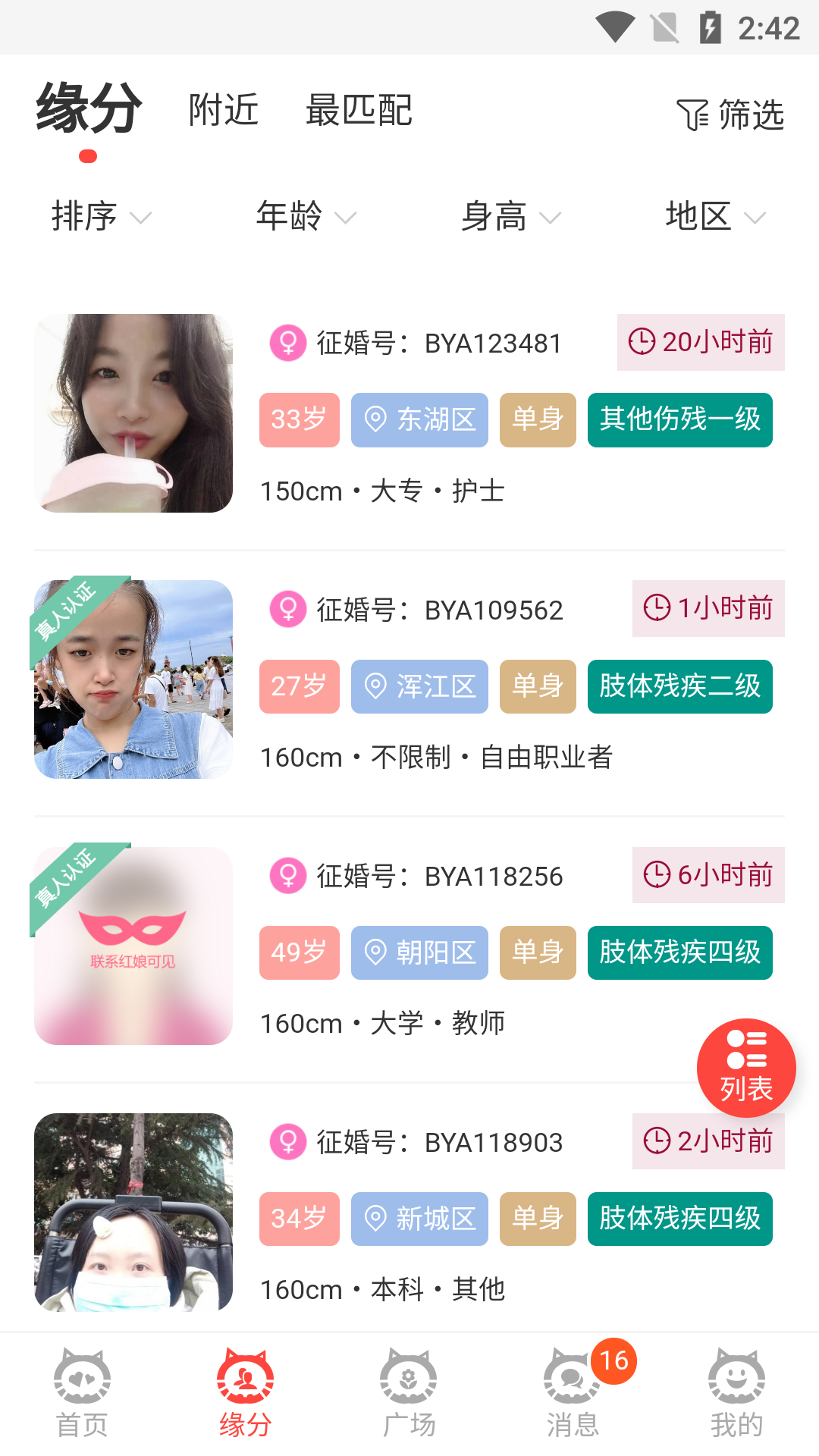This screenshot has width=819, height=1456.
Task: Open profile BYA123481
Action: (x=409, y=414)
